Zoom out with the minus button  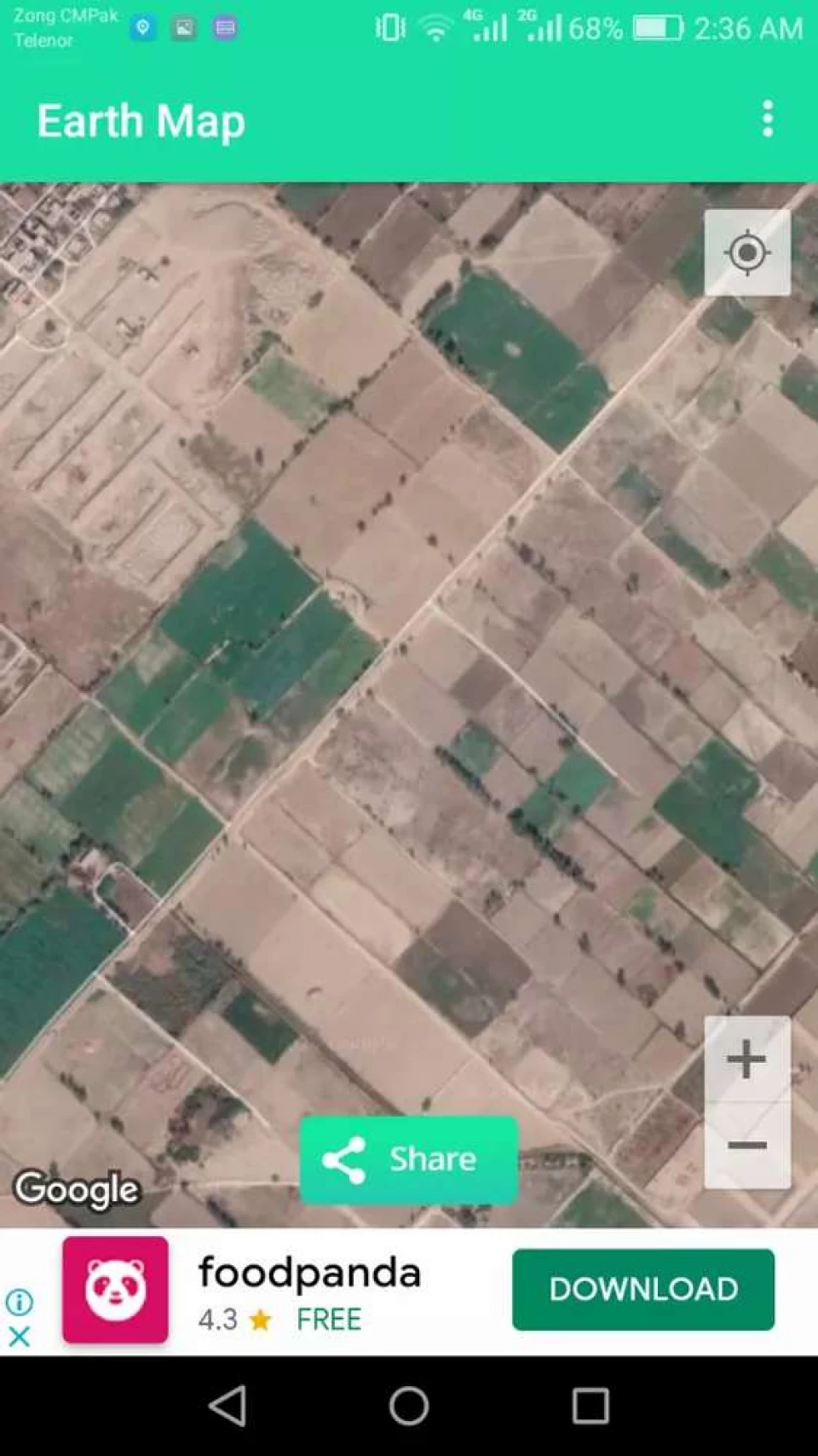pyautogui.click(x=746, y=1145)
